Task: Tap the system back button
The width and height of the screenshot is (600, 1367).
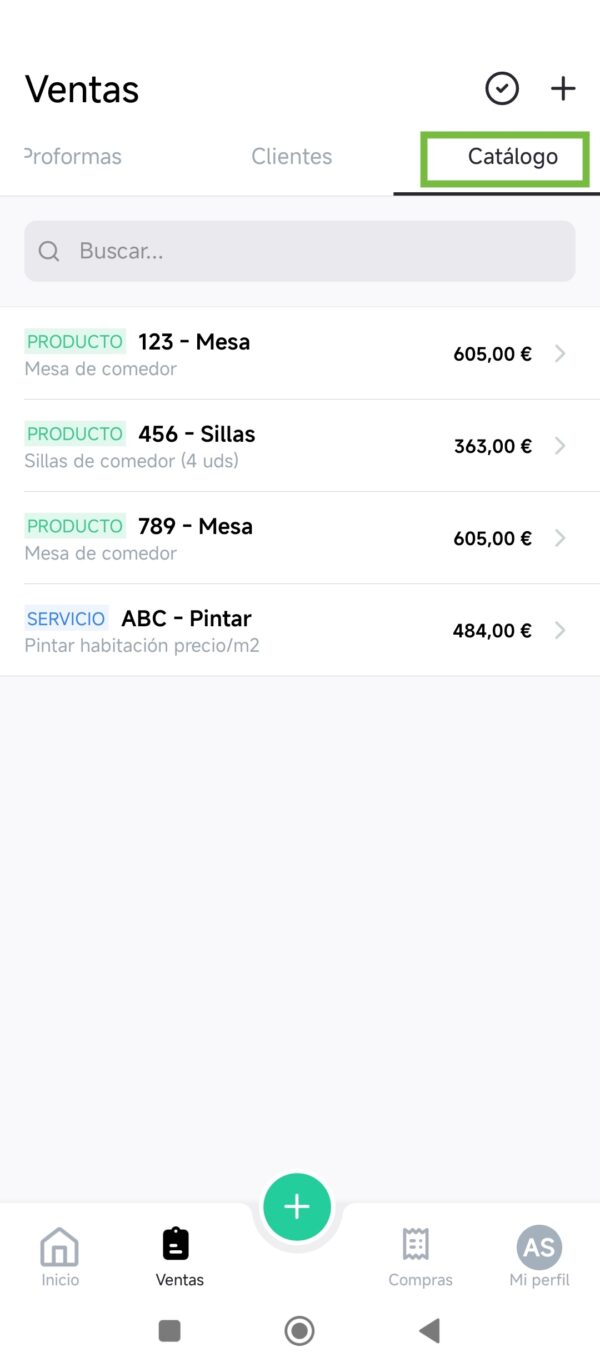Action: tap(429, 1330)
